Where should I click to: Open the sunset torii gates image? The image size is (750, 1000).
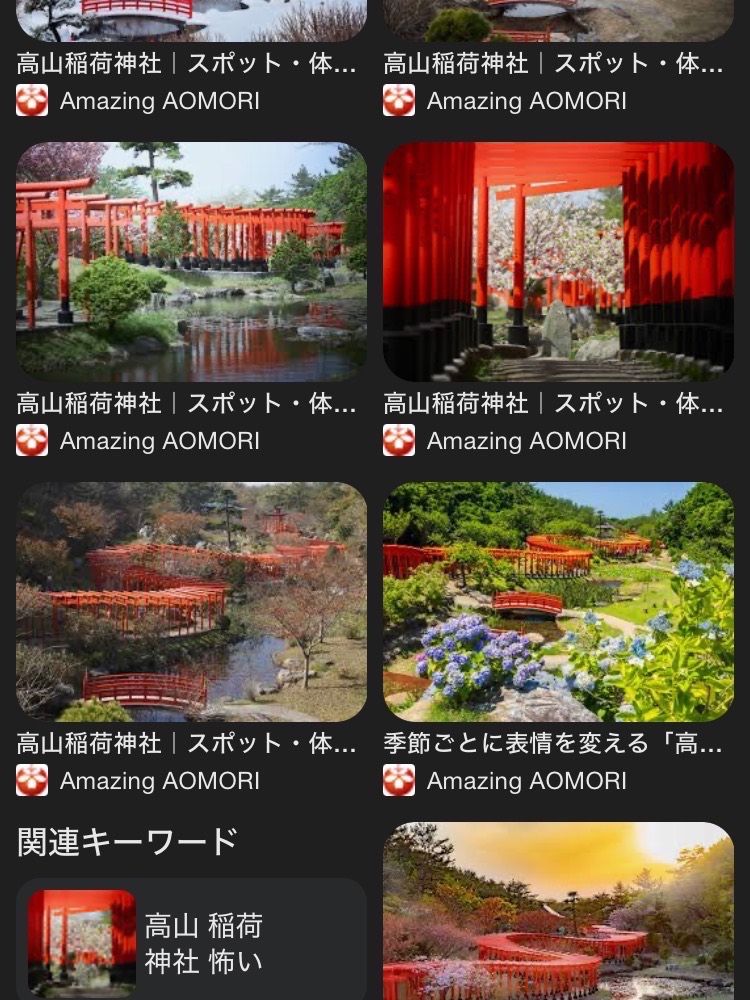[558, 910]
